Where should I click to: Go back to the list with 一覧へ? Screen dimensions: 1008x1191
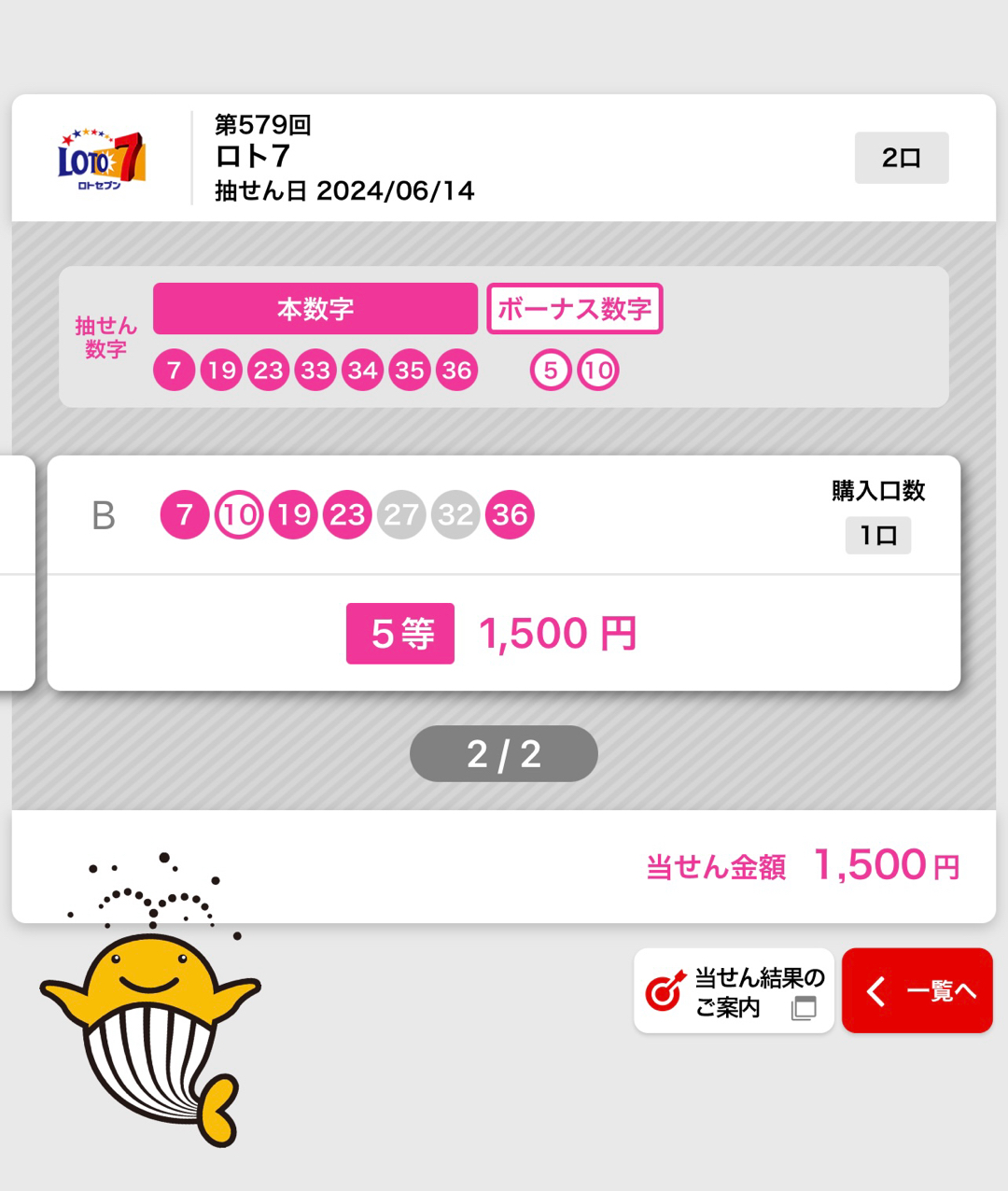tap(917, 991)
